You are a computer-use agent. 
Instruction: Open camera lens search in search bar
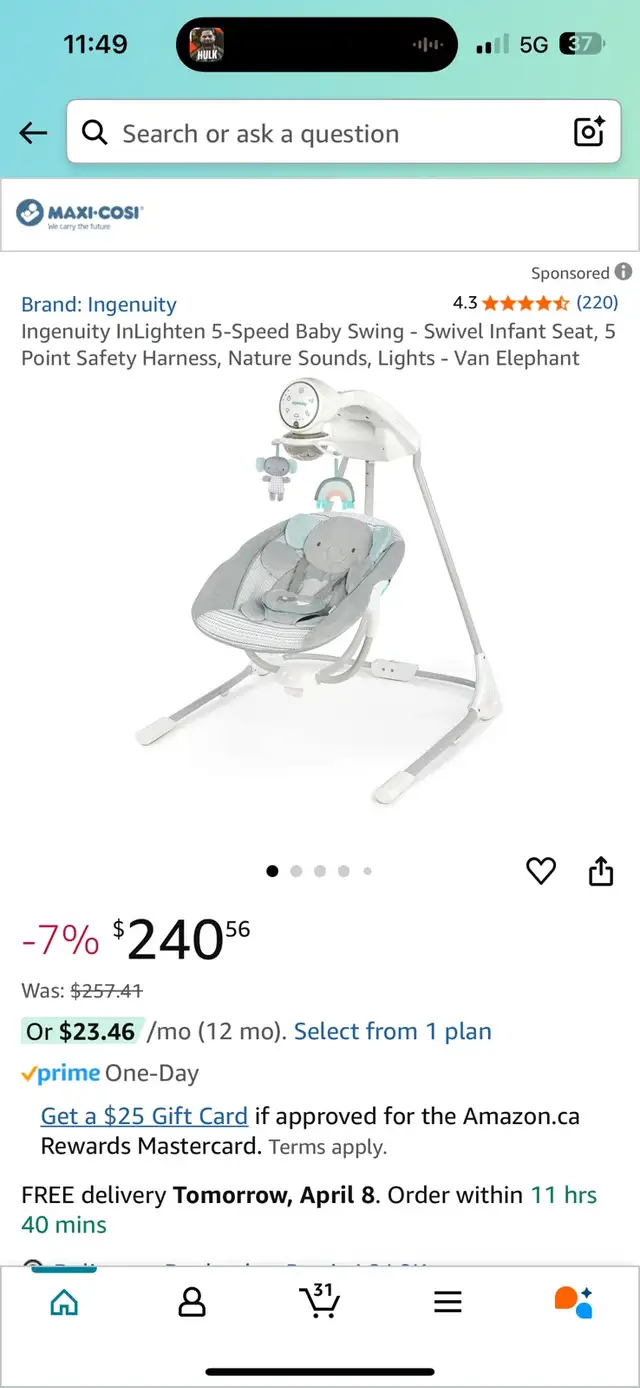tap(588, 133)
